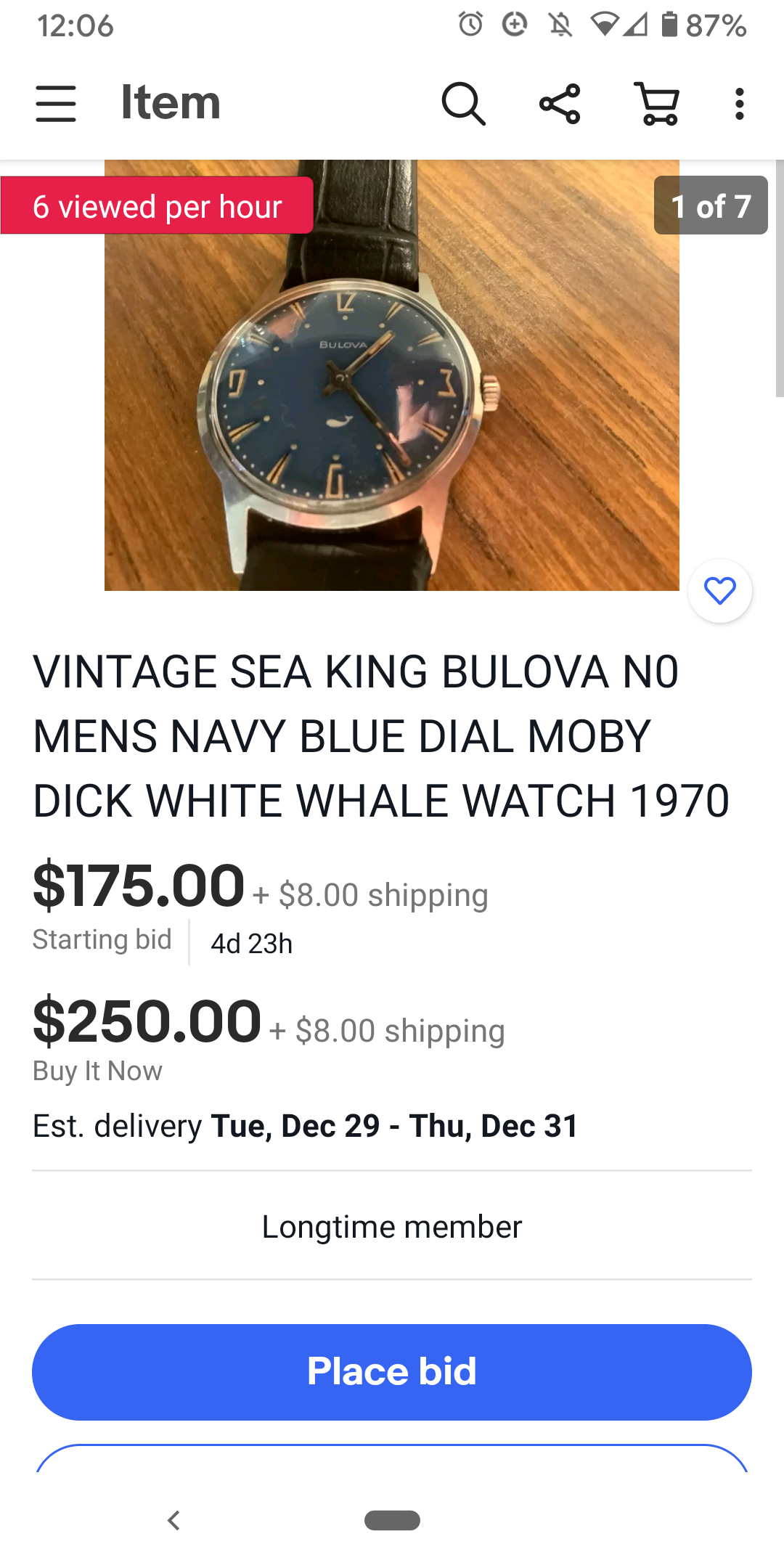Share this Bulova watch listing
The height and width of the screenshot is (1568, 784).
point(560,103)
